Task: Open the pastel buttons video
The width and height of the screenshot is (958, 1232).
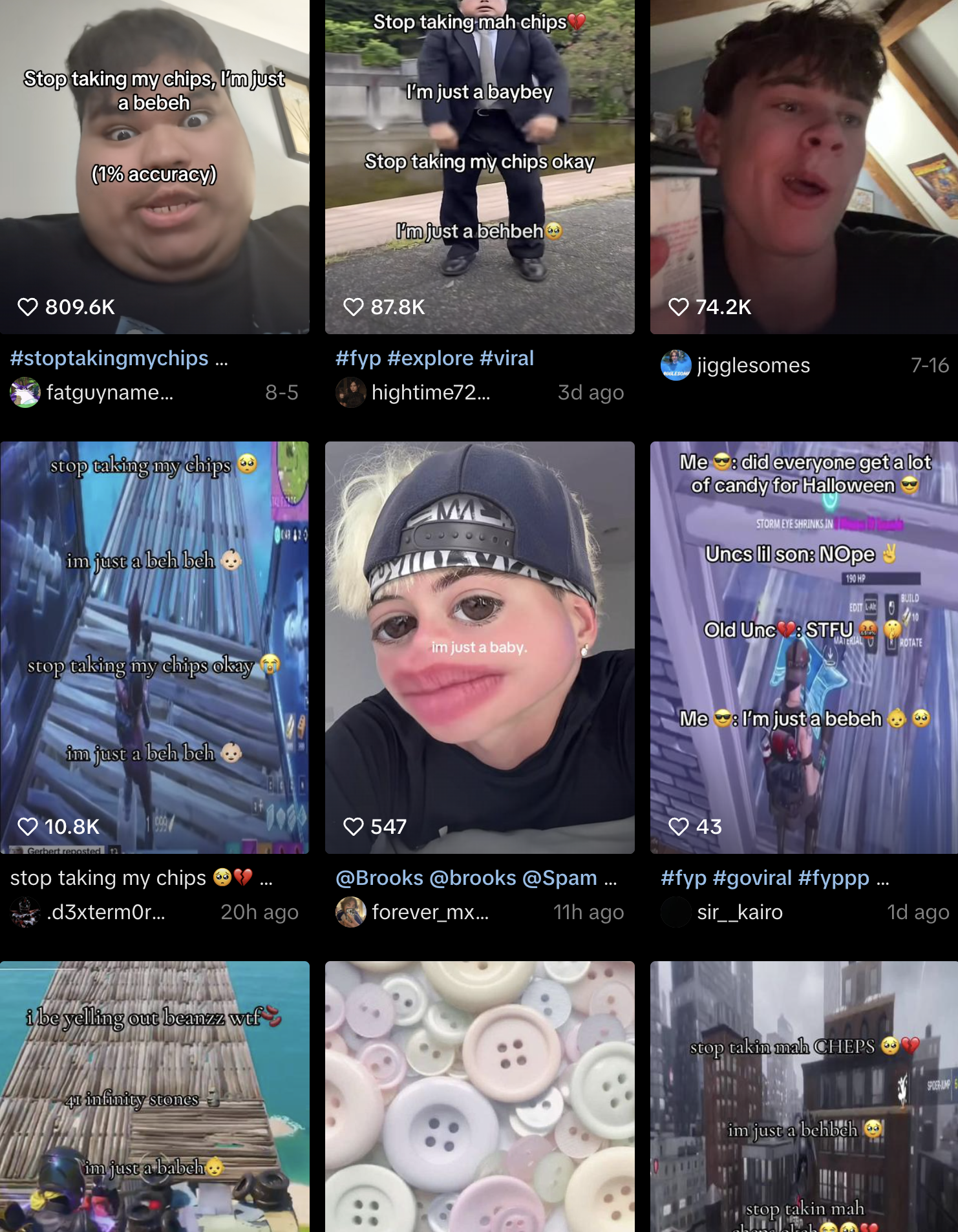Action: tap(480, 1099)
